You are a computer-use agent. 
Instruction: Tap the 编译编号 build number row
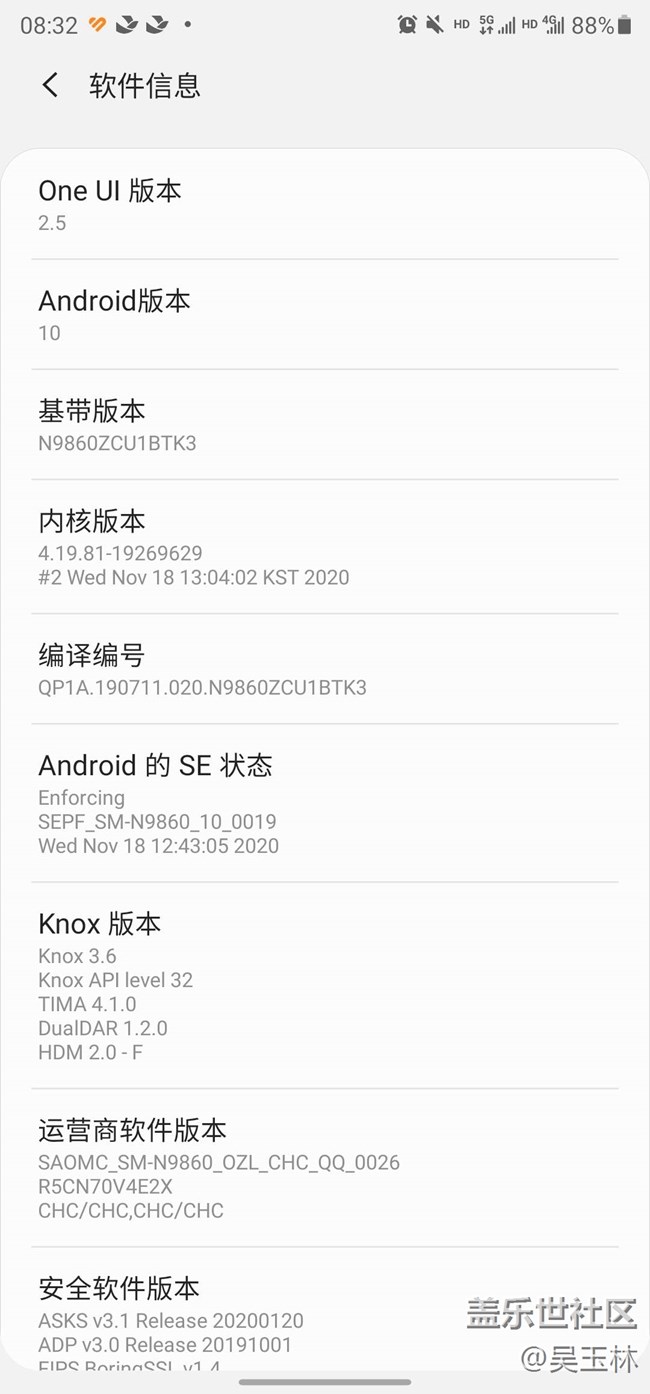click(x=324, y=670)
